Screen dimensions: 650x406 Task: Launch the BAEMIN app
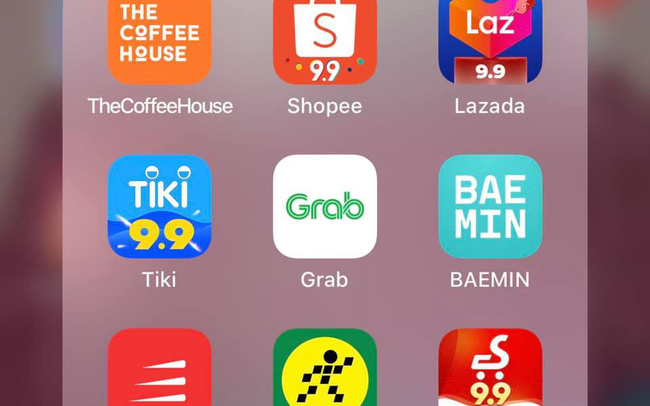[x=490, y=207]
